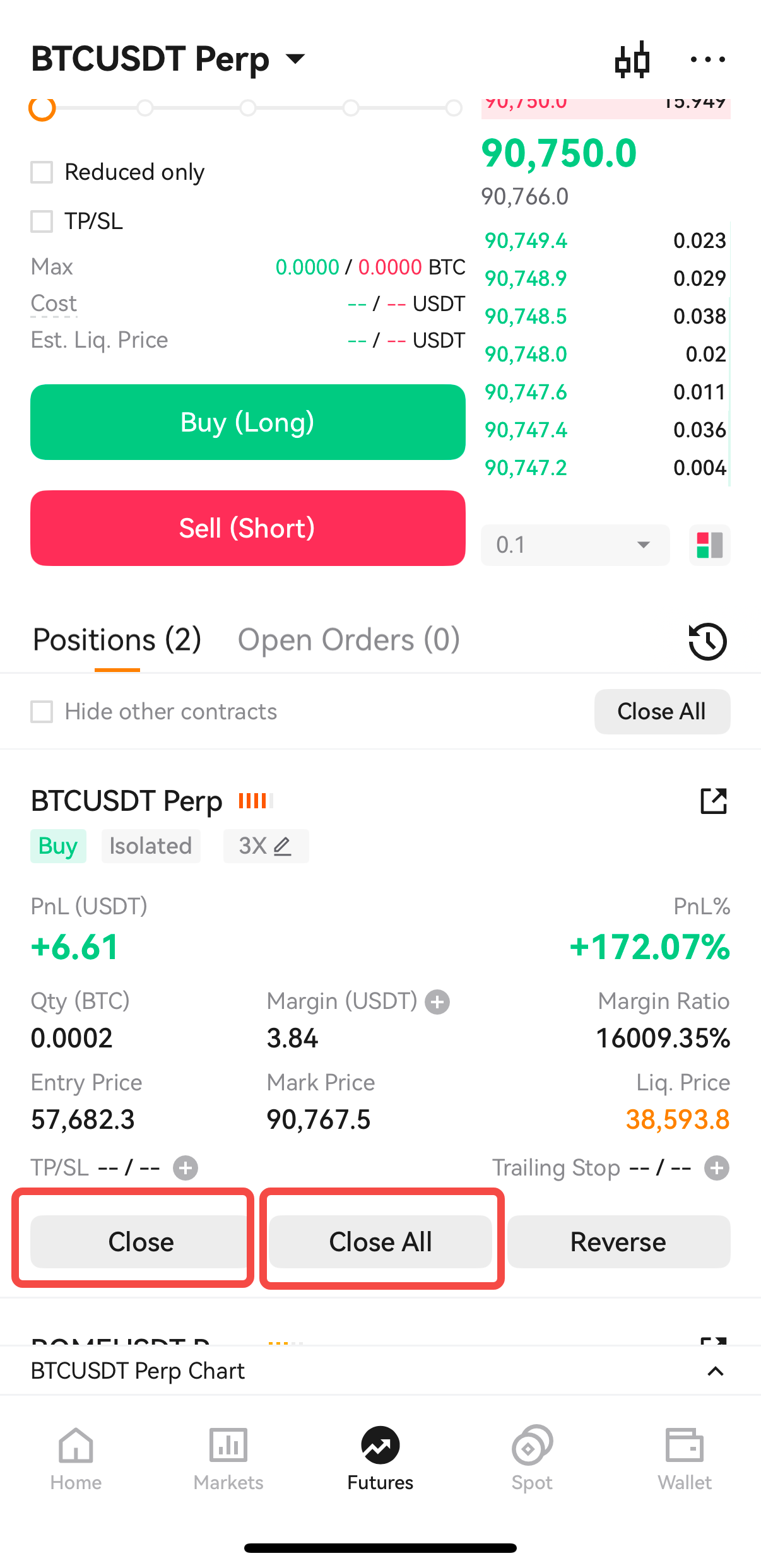Open the 0.1 order book depth dropdown
Image resolution: width=761 pixels, height=1568 pixels.
(x=575, y=545)
